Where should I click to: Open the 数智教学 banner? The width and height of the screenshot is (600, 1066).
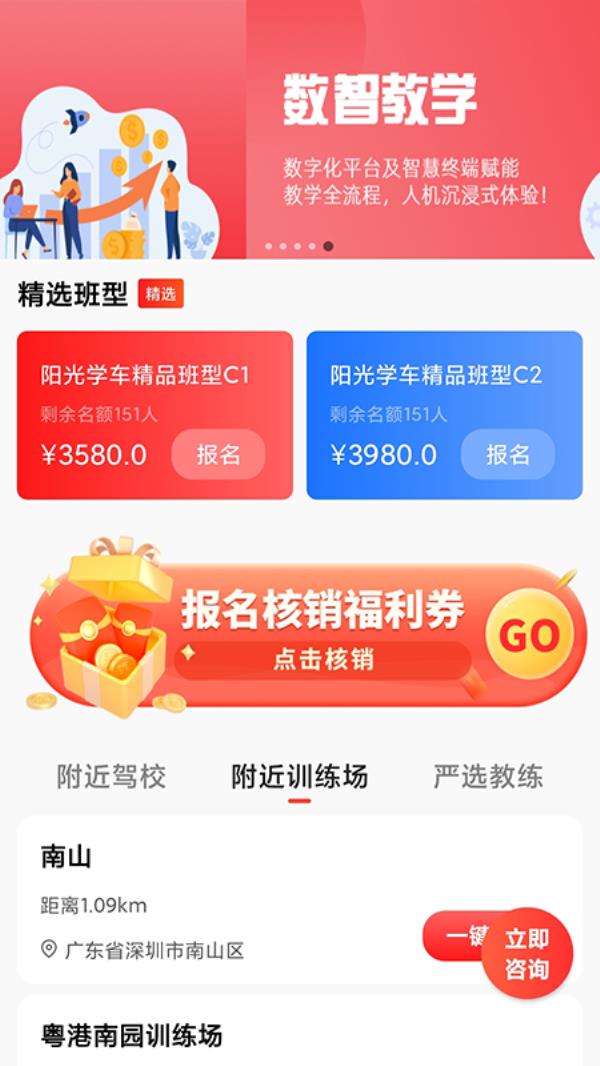pyautogui.click(x=300, y=129)
